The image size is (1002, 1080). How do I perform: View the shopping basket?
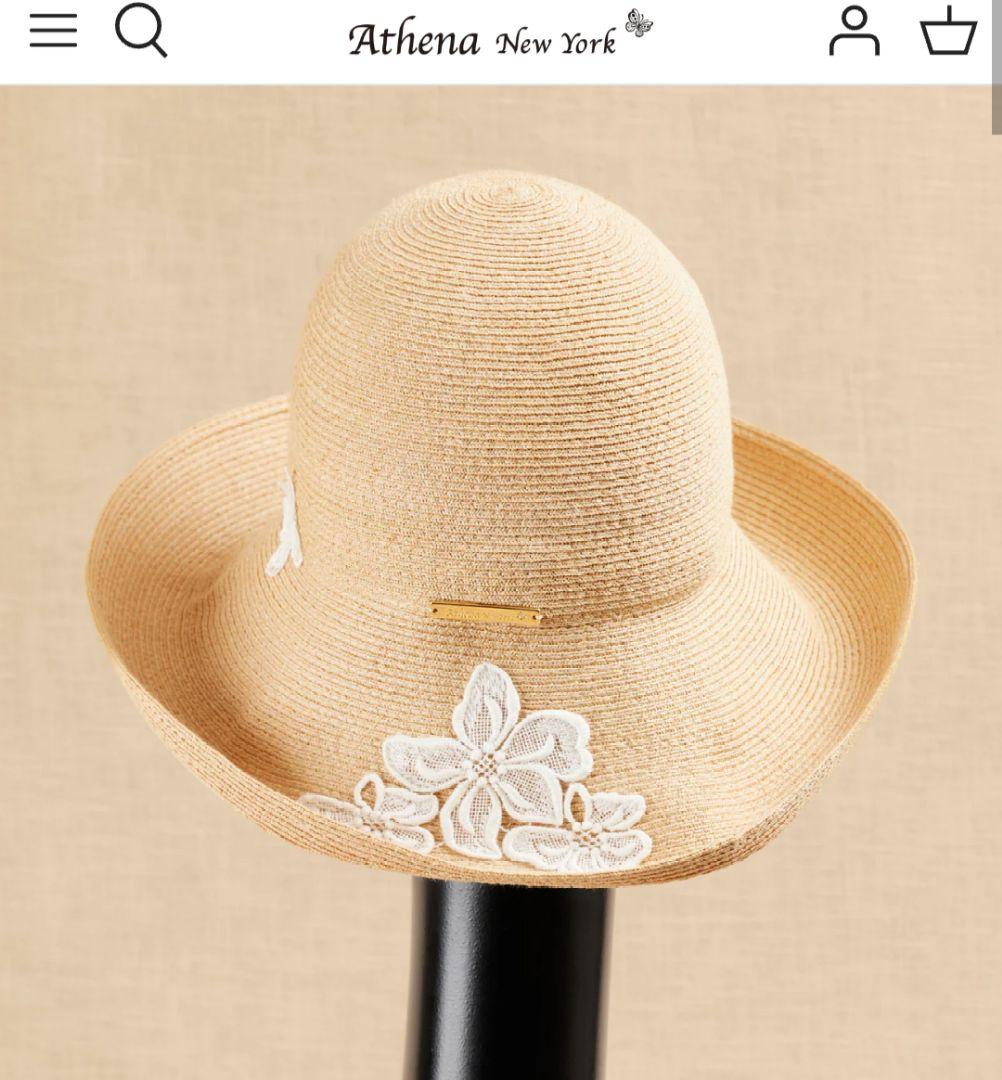(x=947, y=31)
